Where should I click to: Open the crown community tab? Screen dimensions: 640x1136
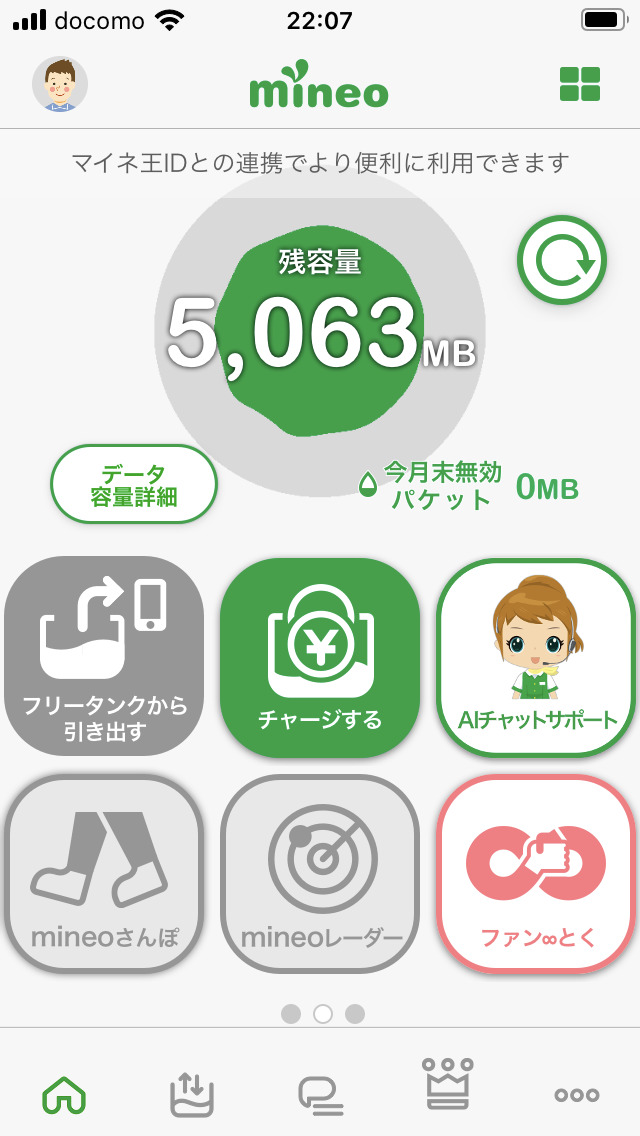[448, 1086]
